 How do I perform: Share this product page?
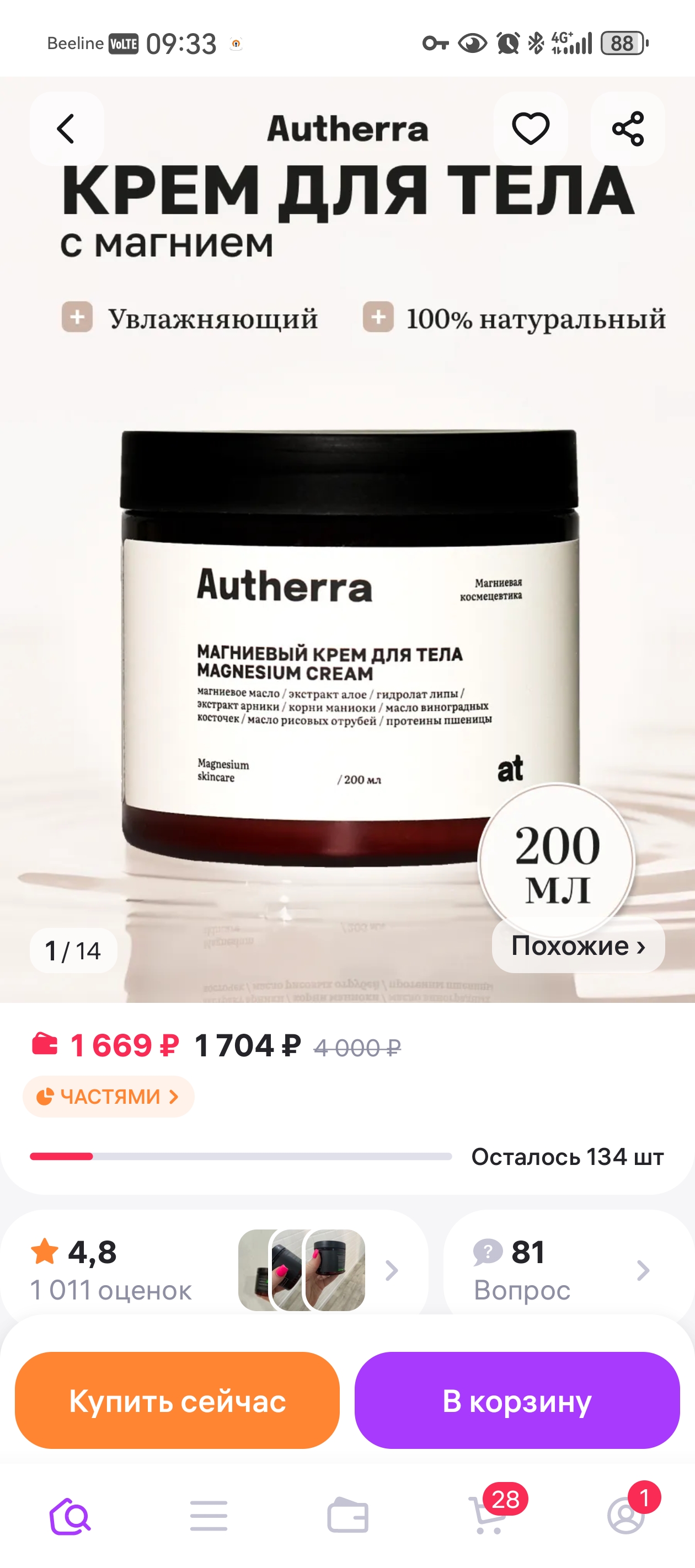[627, 128]
